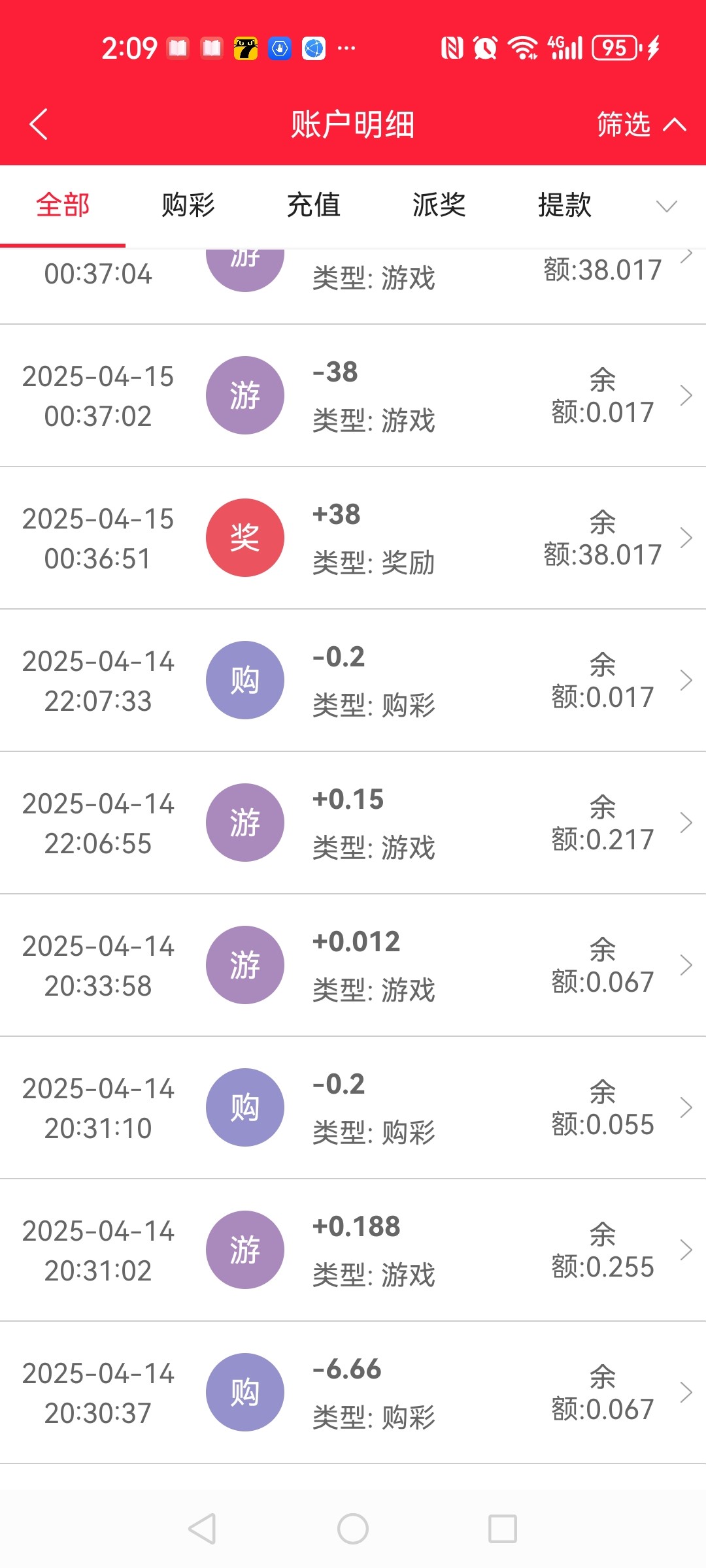706x1568 pixels.
Task: Open the +0.15 游戏 entry at 22:06:55
Action: [353, 823]
